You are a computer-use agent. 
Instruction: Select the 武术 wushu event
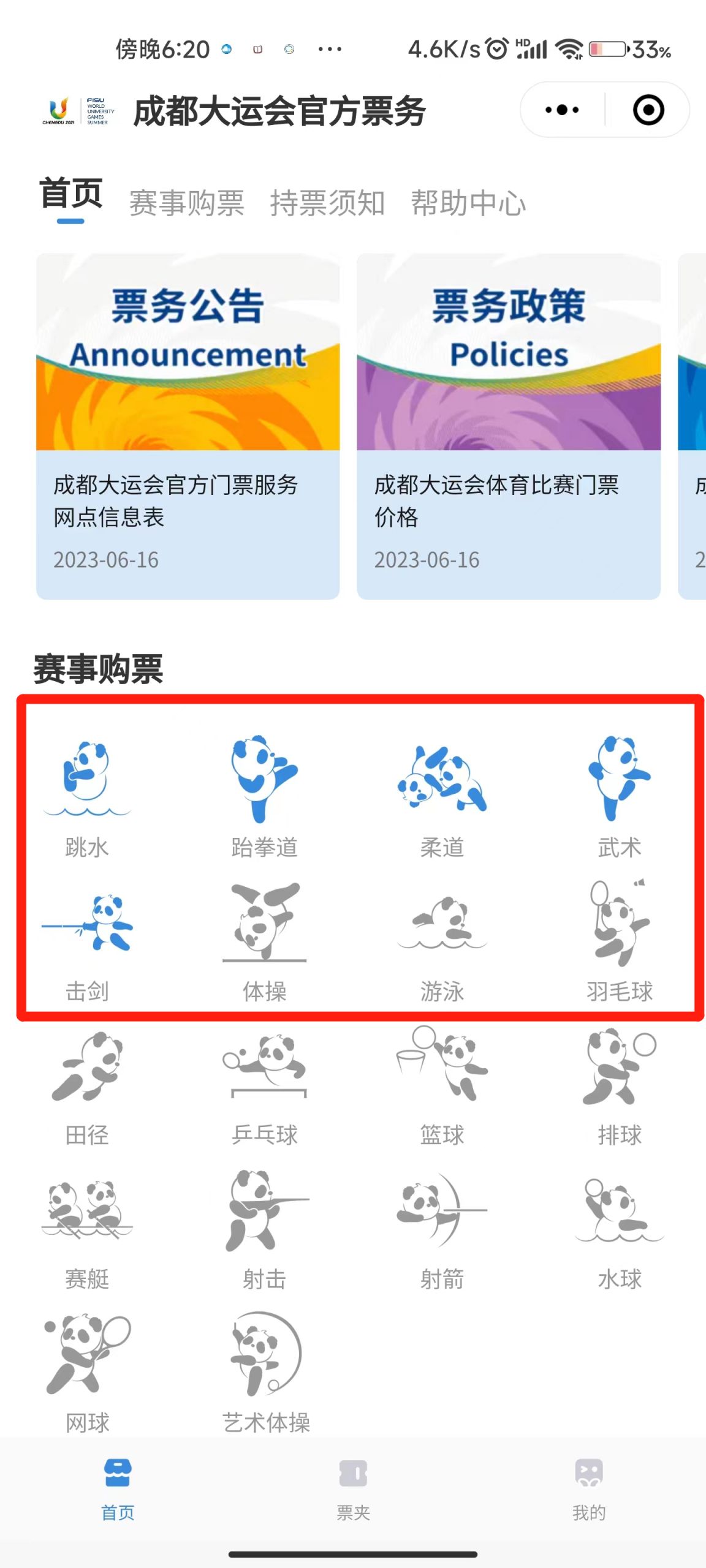(620, 796)
